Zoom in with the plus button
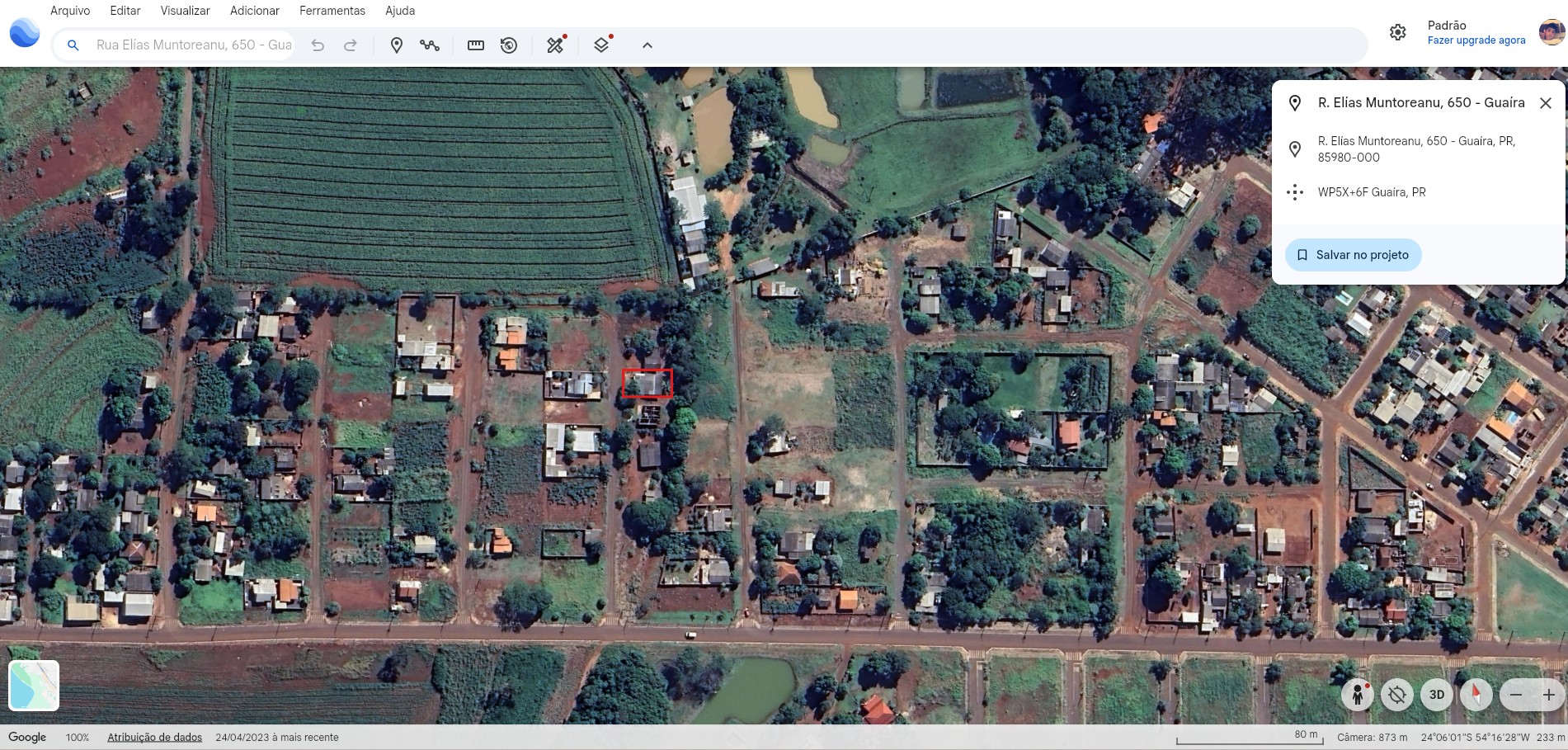This screenshot has height=750, width=1568. tap(1548, 695)
